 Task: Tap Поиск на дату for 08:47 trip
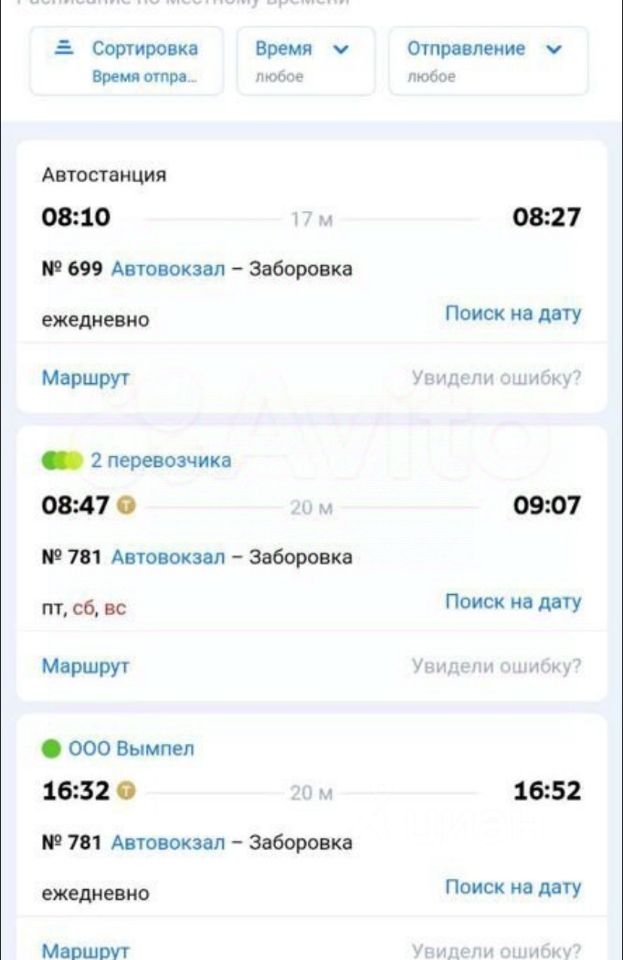[x=512, y=602]
